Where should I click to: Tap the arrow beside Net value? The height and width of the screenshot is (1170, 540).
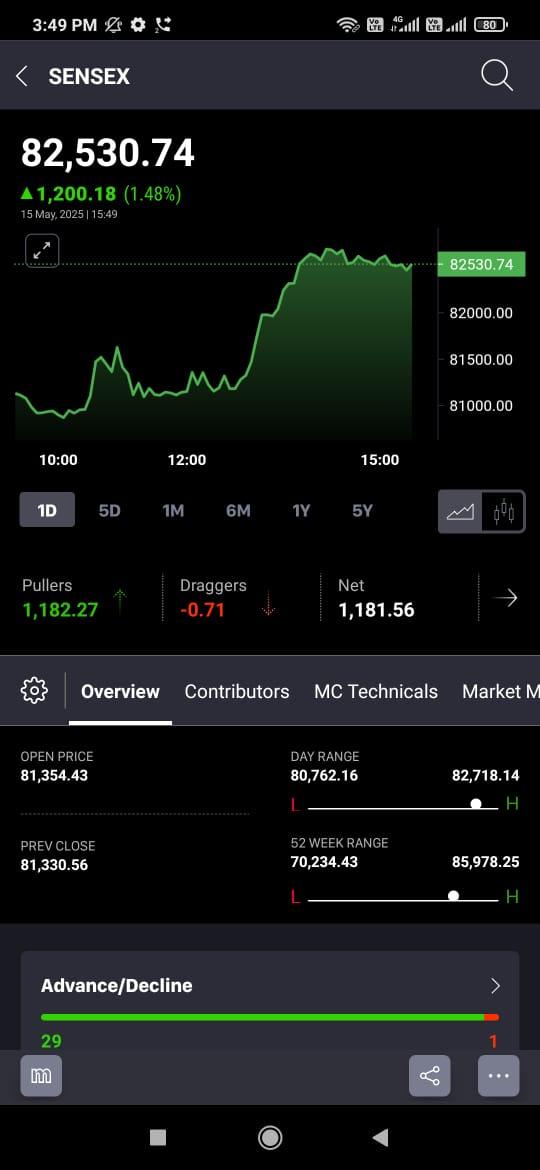click(506, 598)
